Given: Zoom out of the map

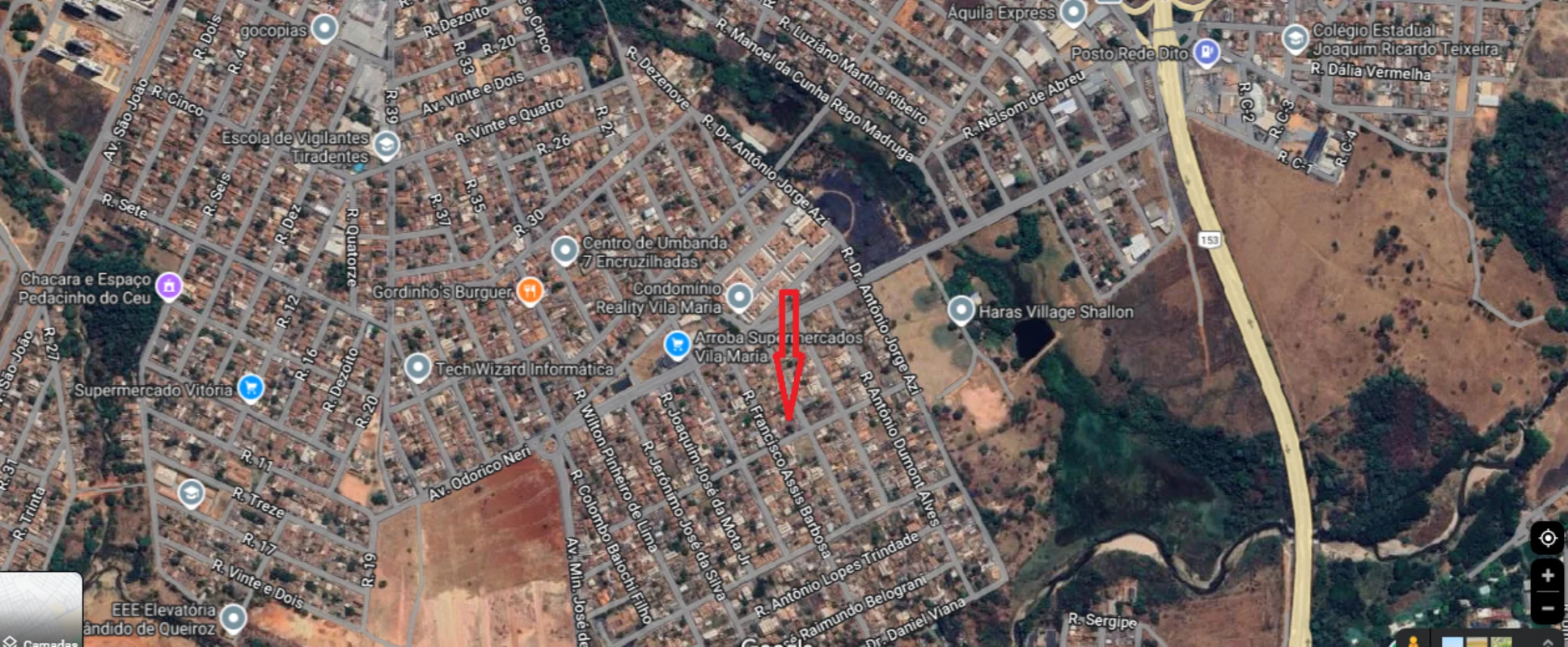Looking at the screenshot, I should [x=1547, y=608].
